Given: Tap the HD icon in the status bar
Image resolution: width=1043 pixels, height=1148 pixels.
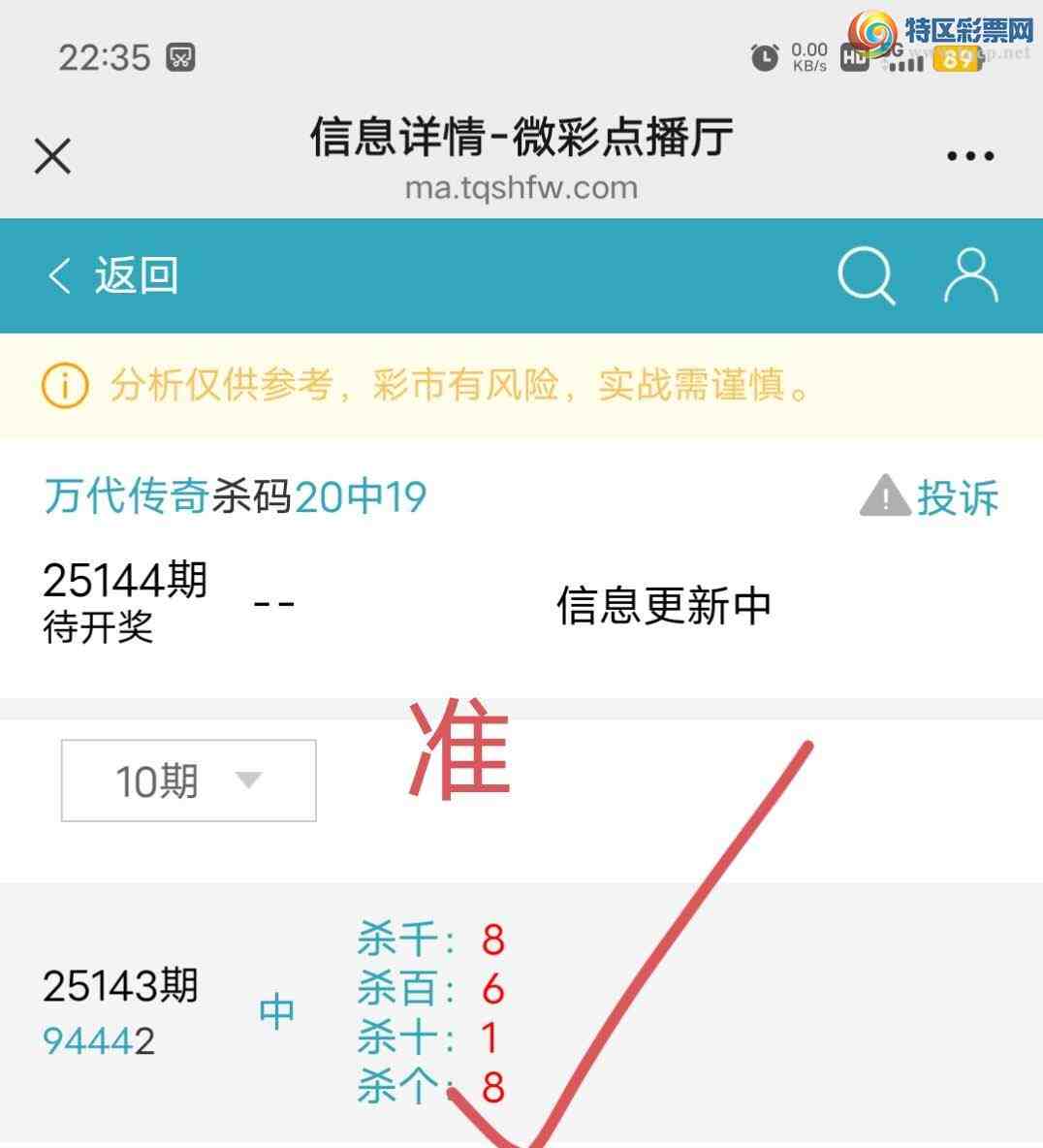Looking at the screenshot, I should coord(853,57).
